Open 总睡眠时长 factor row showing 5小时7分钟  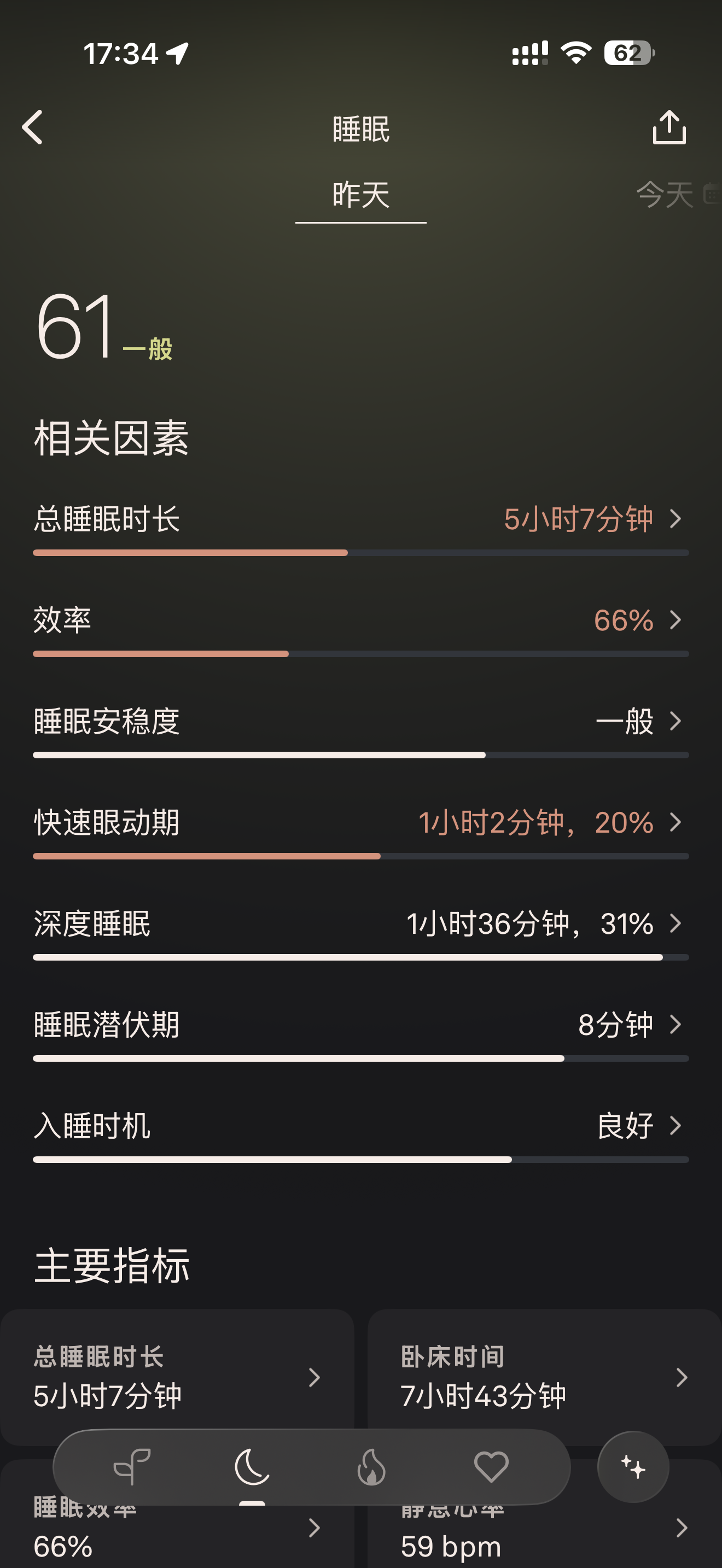click(x=361, y=528)
